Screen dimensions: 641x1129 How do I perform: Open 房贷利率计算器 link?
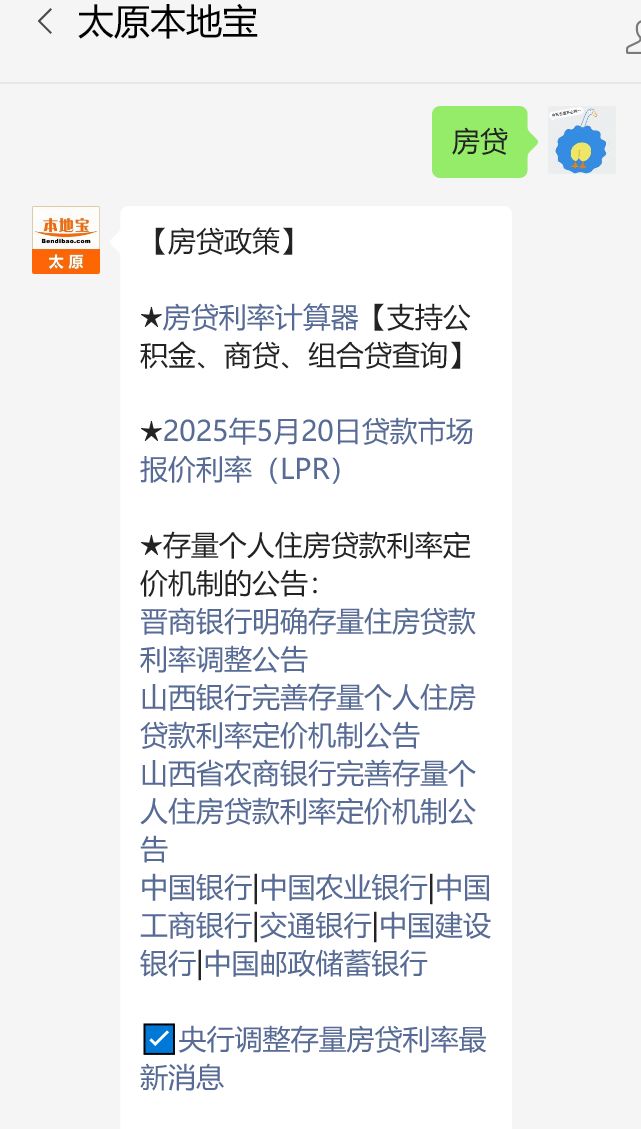(x=260, y=319)
